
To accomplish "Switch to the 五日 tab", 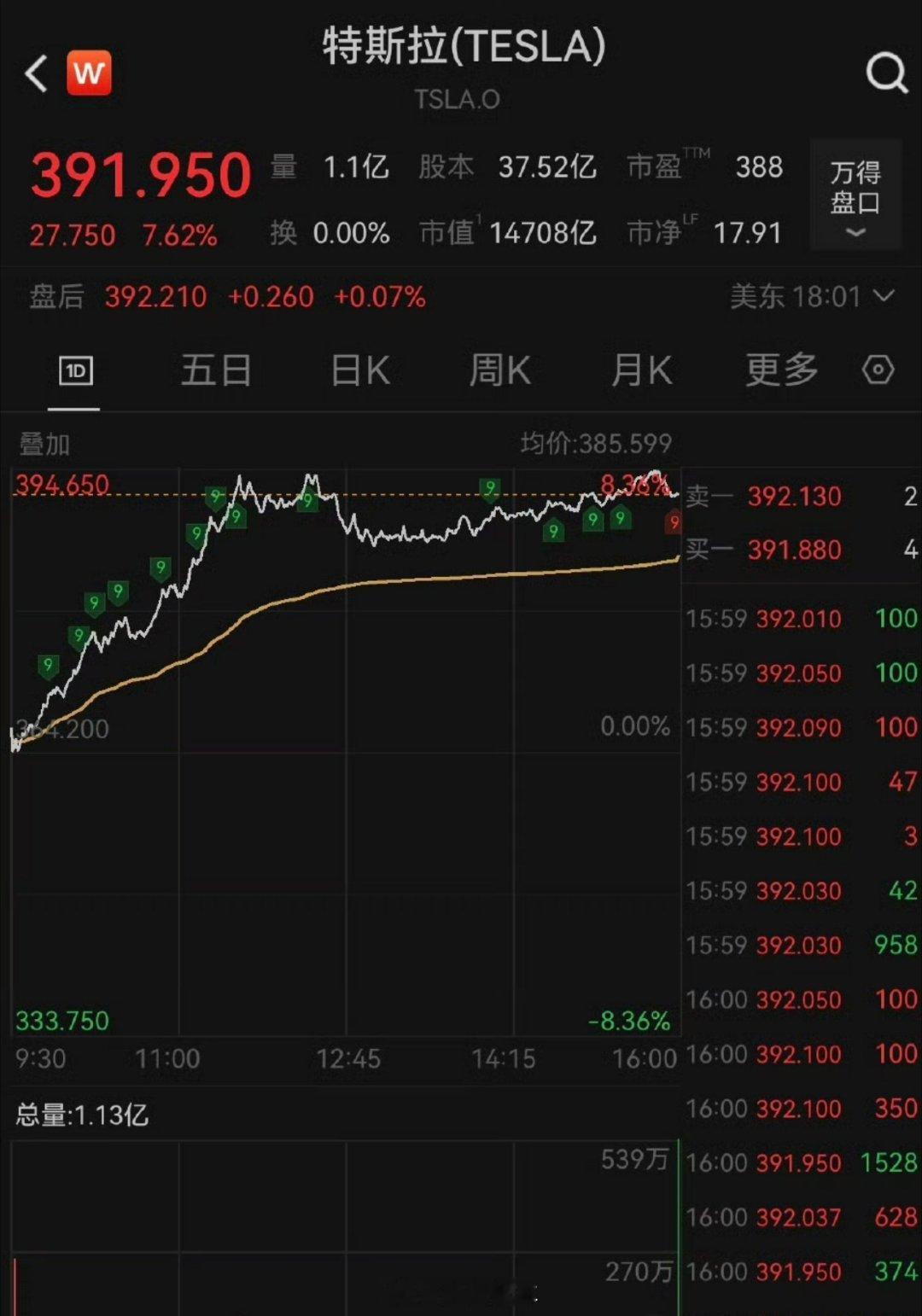I will point(216,370).
